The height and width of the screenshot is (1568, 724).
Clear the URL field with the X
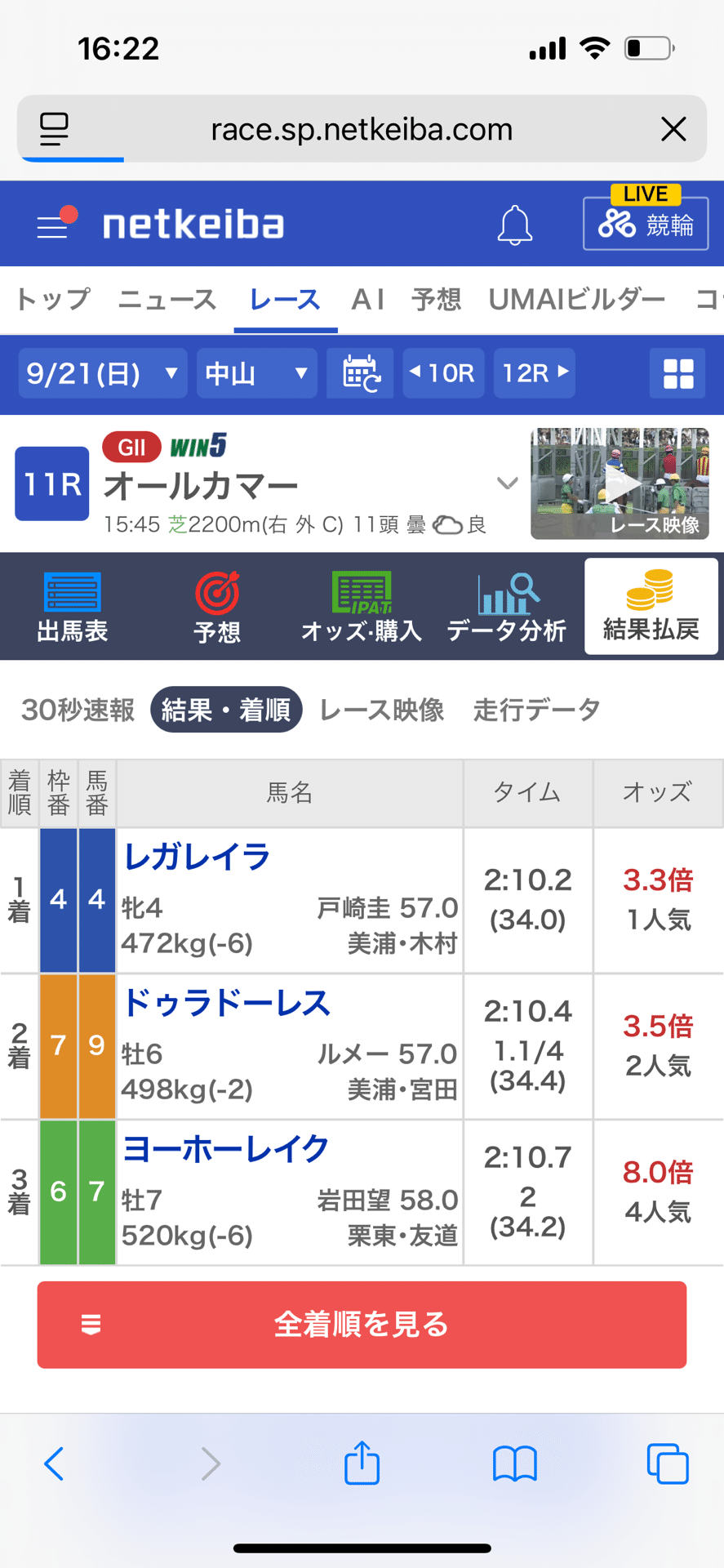pos(673,128)
